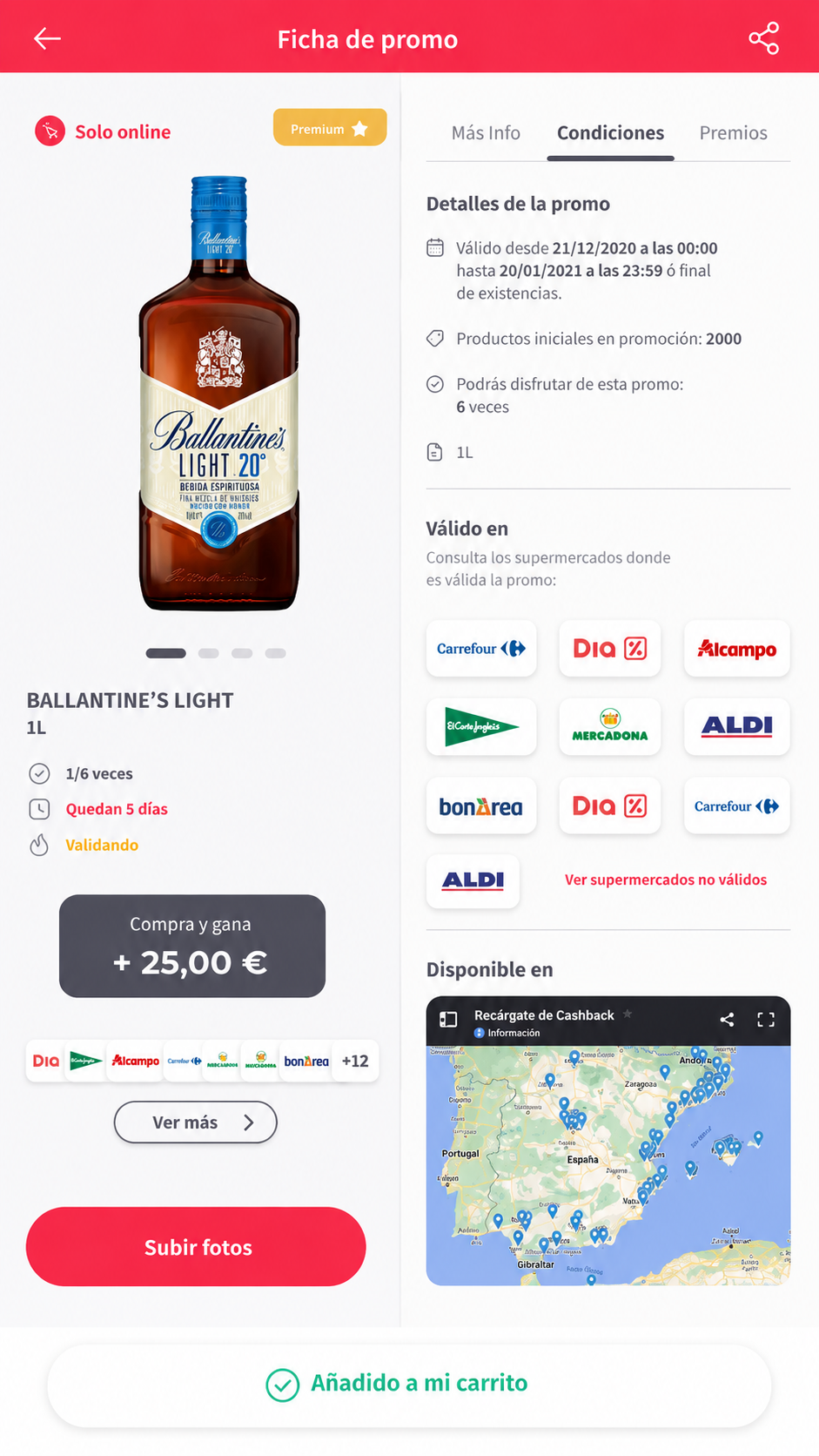Open the El Corte Inglés tile
The image size is (819, 1456).
(481, 726)
